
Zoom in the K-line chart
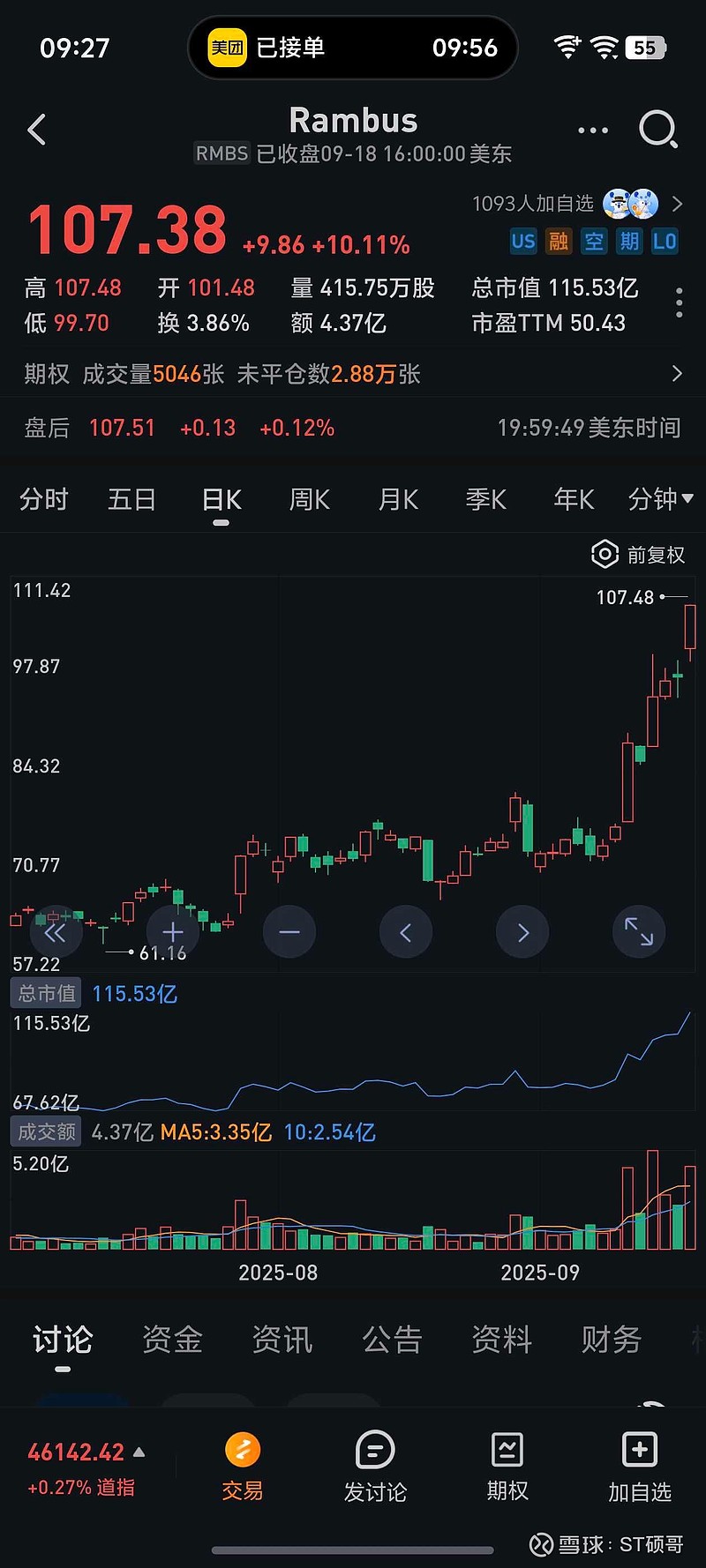click(x=173, y=932)
